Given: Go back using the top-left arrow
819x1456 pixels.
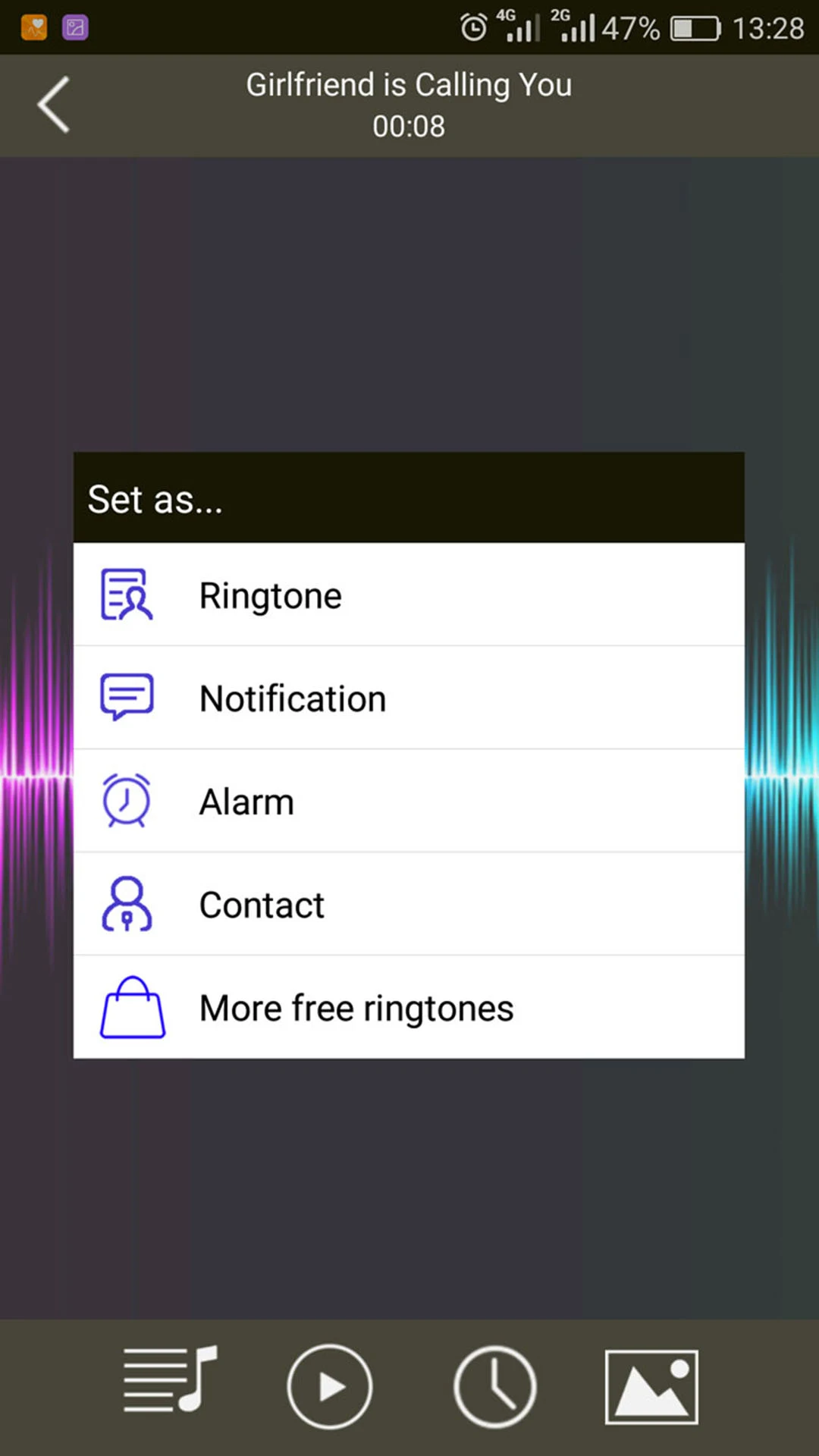Looking at the screenshot, I should 54,105.
